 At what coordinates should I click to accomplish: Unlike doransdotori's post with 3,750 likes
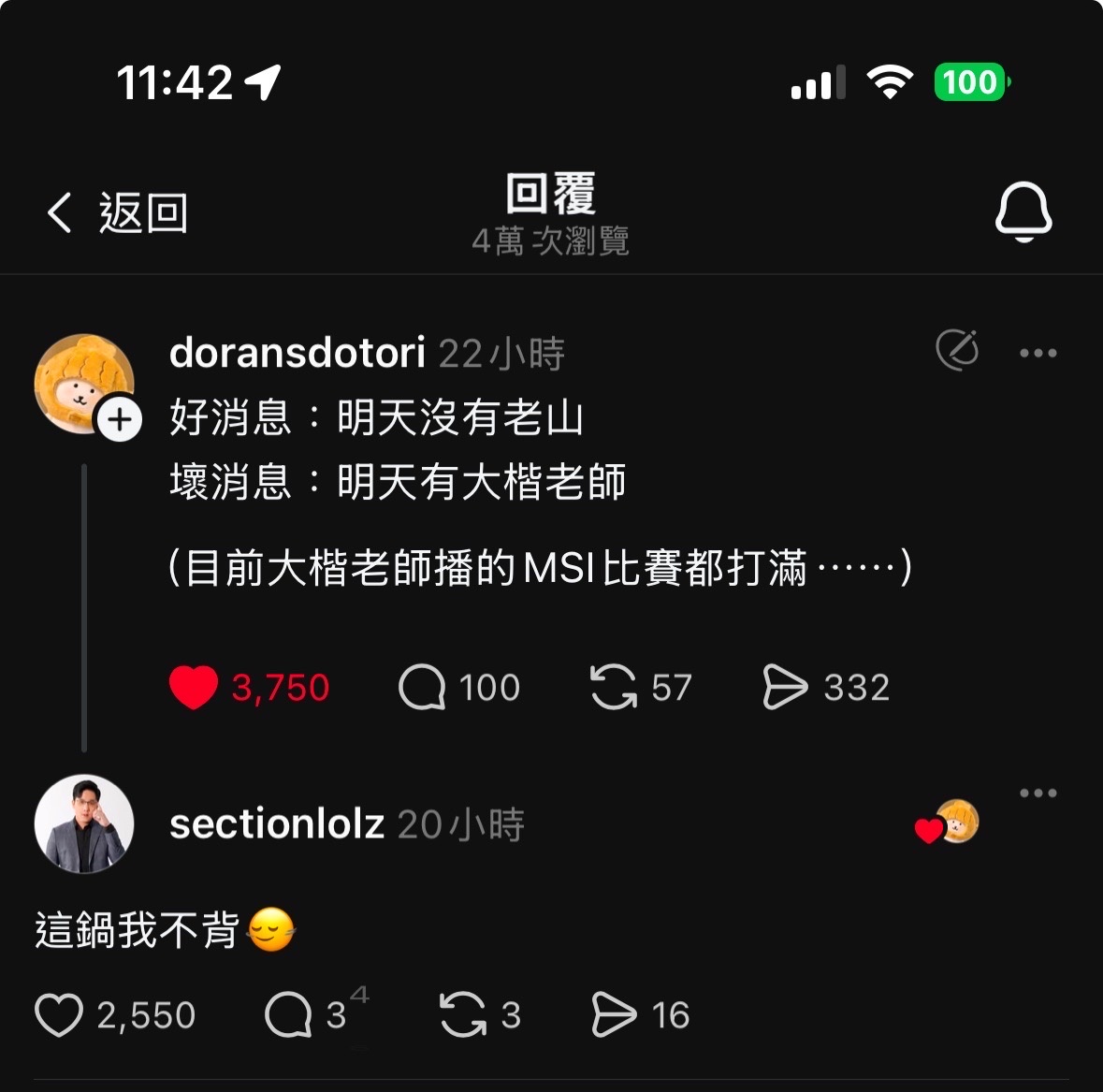point(194,688)
